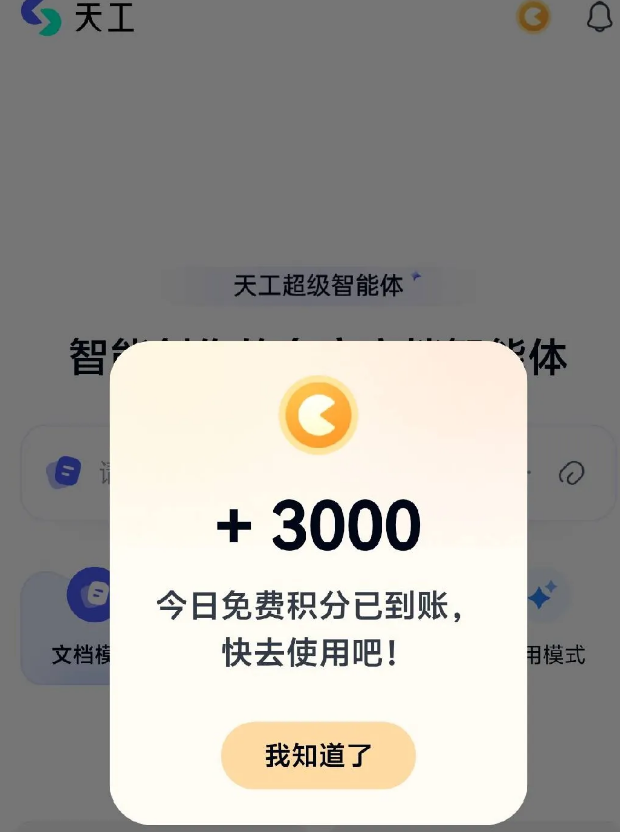
Task: Open the points coin icon in header
Action: click(533, 17)
